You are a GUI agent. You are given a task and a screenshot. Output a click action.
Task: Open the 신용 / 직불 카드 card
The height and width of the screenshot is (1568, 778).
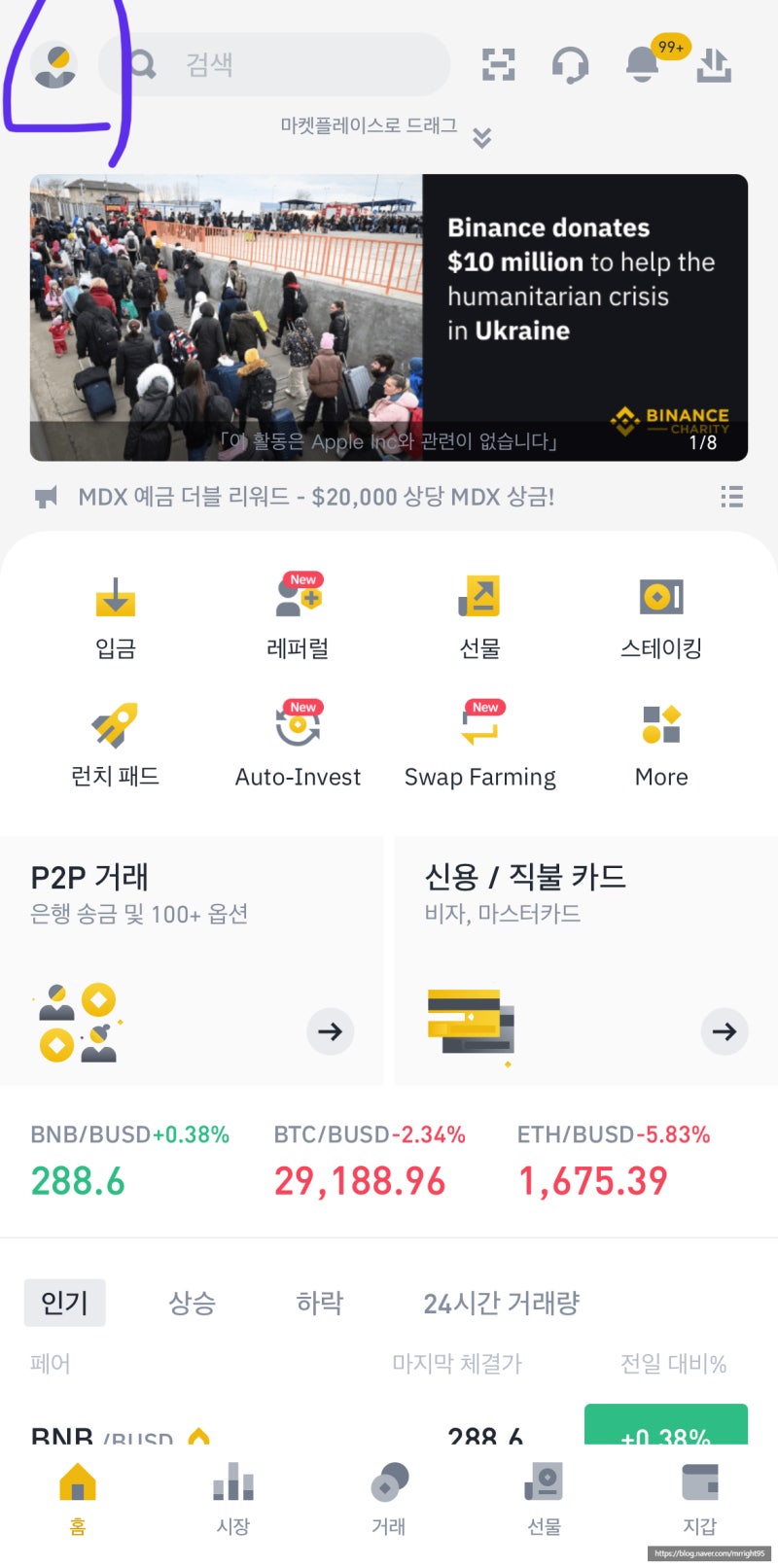coord(585,960)
